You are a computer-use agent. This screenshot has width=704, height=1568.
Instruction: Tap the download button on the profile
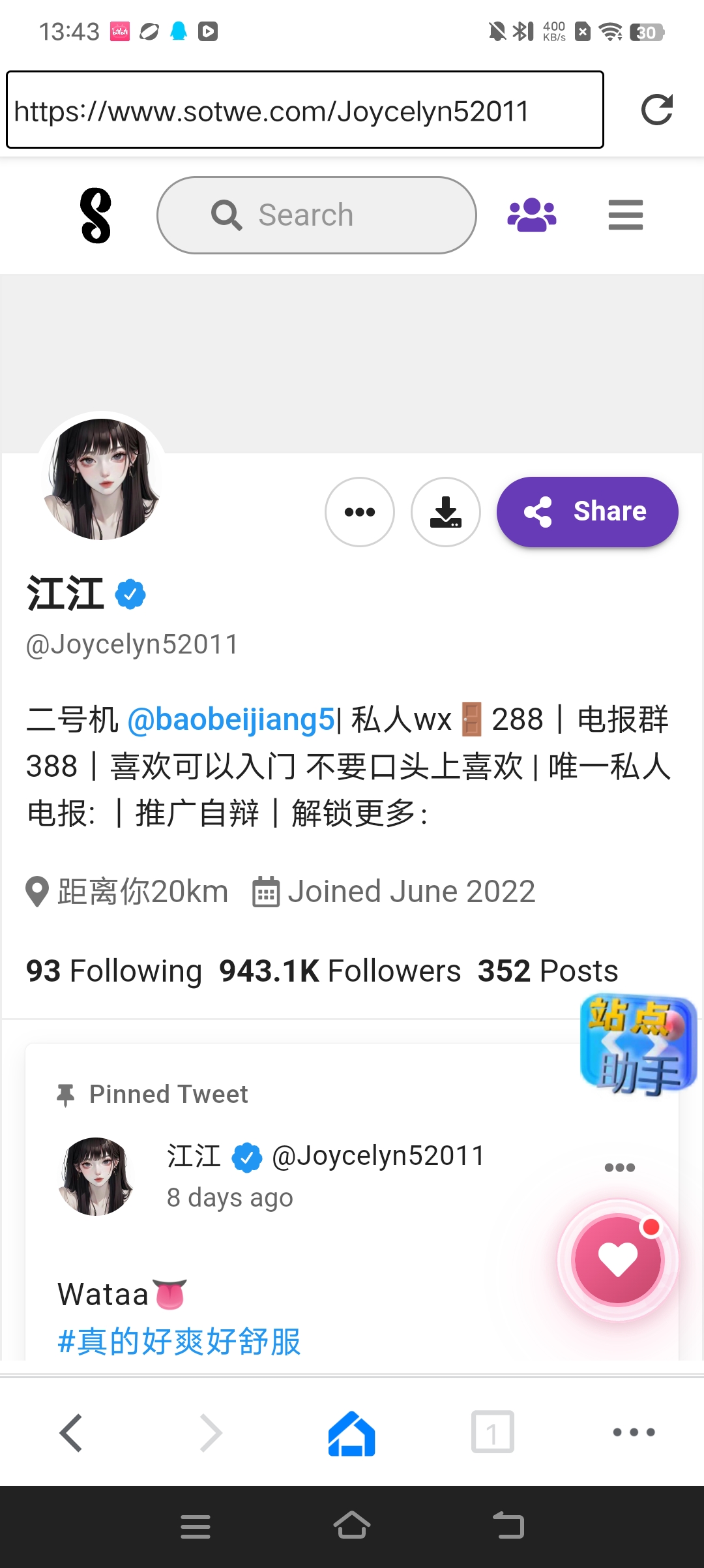(x=446, y=512)
